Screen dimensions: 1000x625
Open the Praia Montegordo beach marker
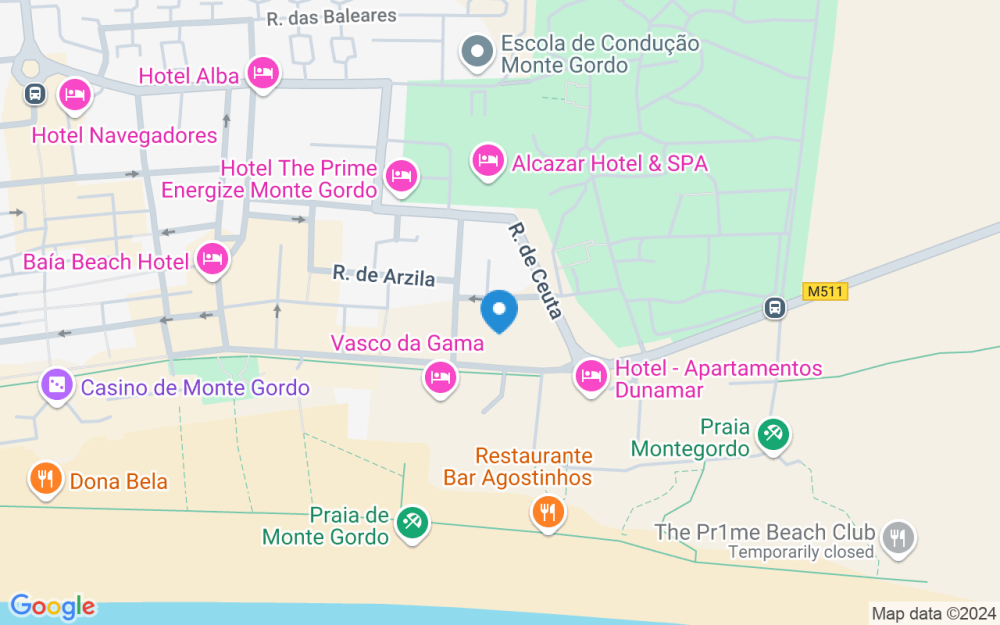click(x=773, y=437)
